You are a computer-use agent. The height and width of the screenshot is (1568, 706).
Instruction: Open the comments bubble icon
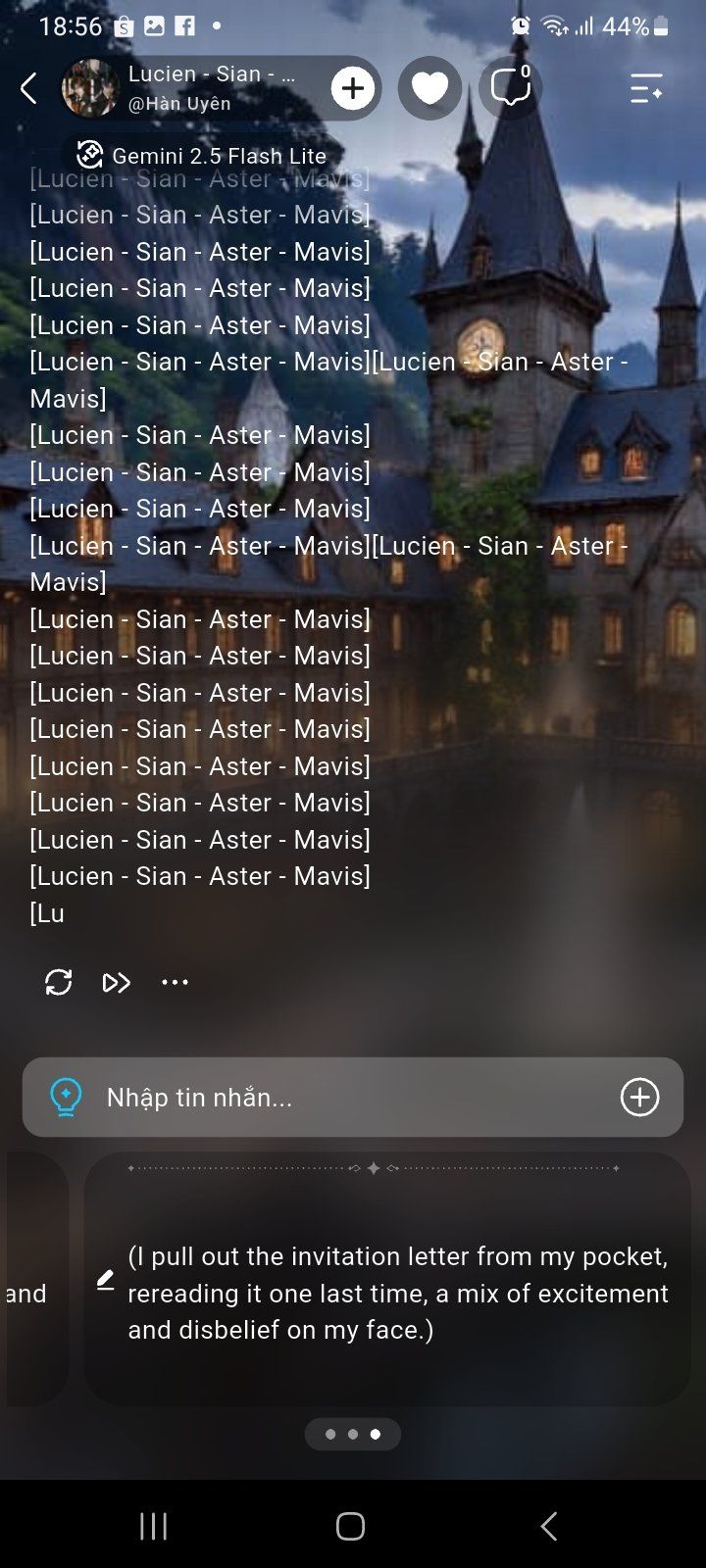tap(510, 88)
